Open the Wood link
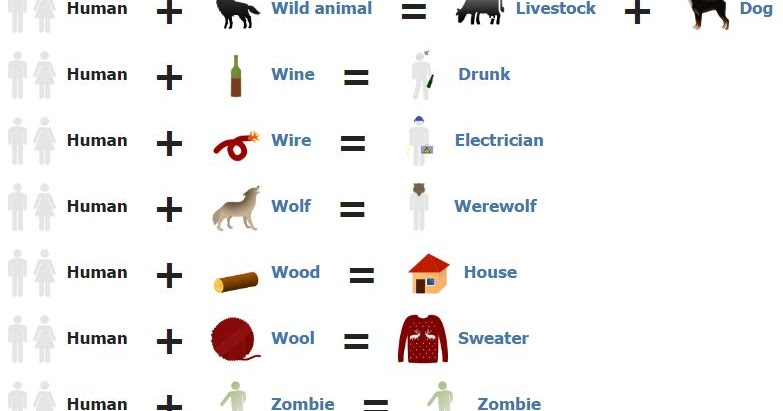The width and height of the screenshot is (783, 411). [x=295, y=272]
